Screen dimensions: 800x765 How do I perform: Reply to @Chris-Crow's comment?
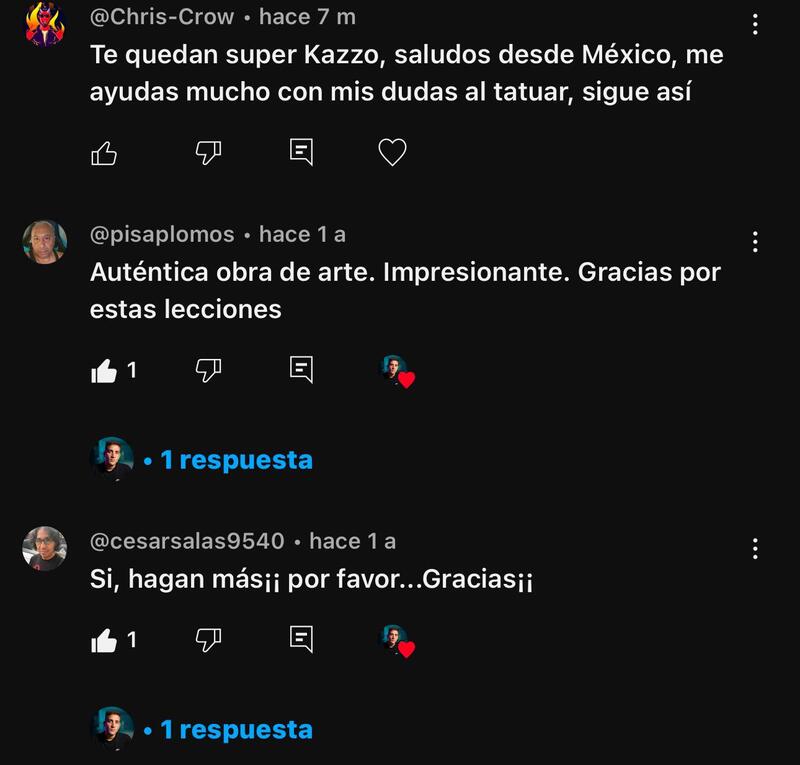tap(301, 152)
